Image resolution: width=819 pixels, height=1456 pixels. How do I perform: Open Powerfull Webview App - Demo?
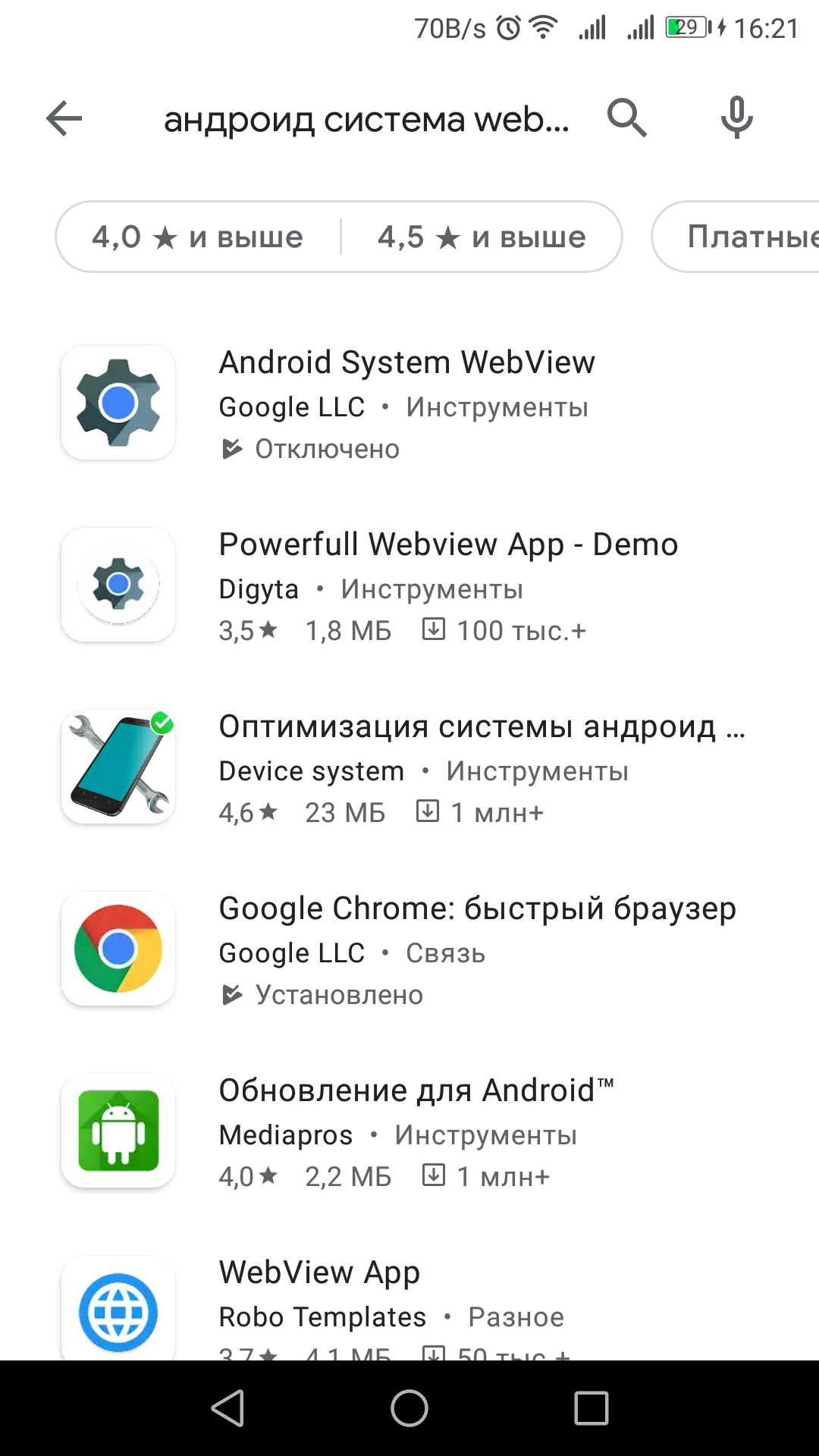409,585
